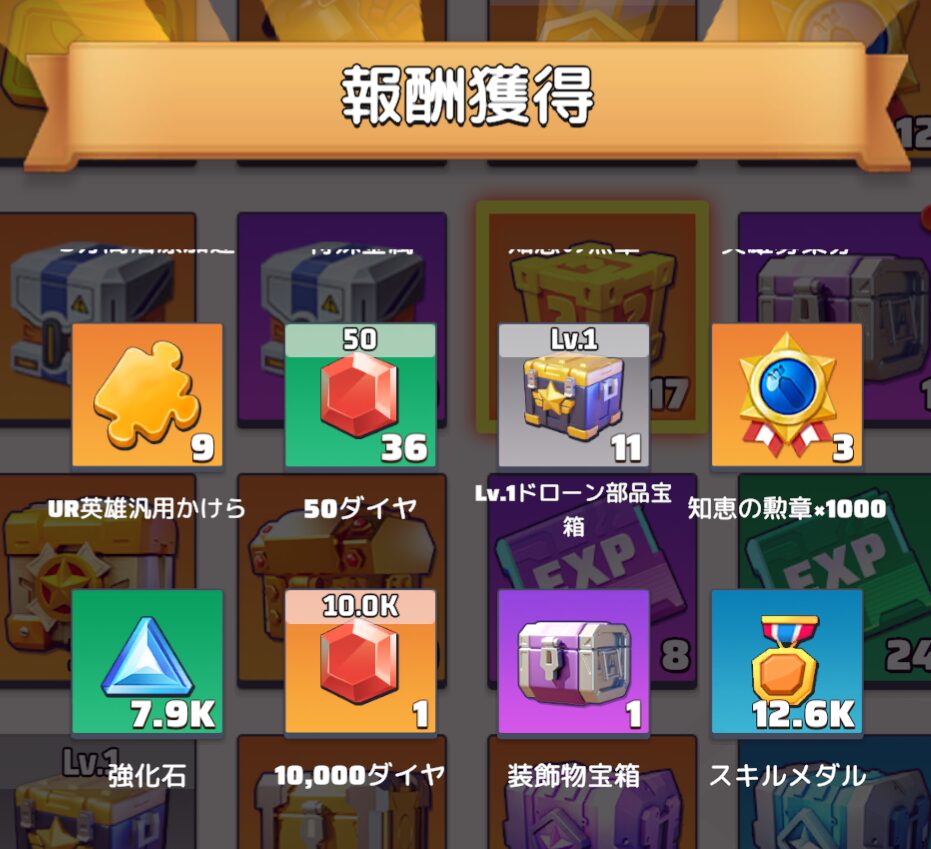Select the 装飾物宝箱 reward tile
931x849 pixels.
click(x=573, y=662)
